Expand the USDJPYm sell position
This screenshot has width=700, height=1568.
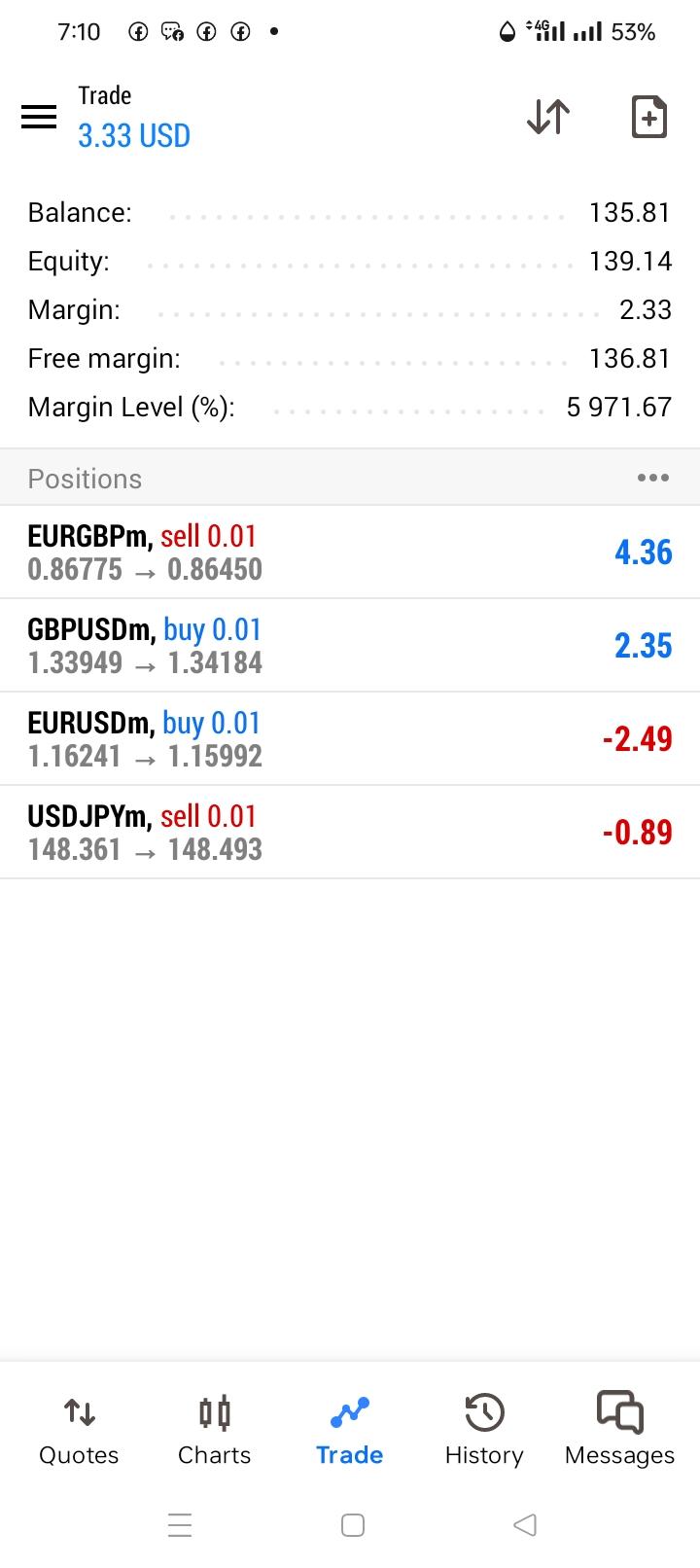(350, 833)
